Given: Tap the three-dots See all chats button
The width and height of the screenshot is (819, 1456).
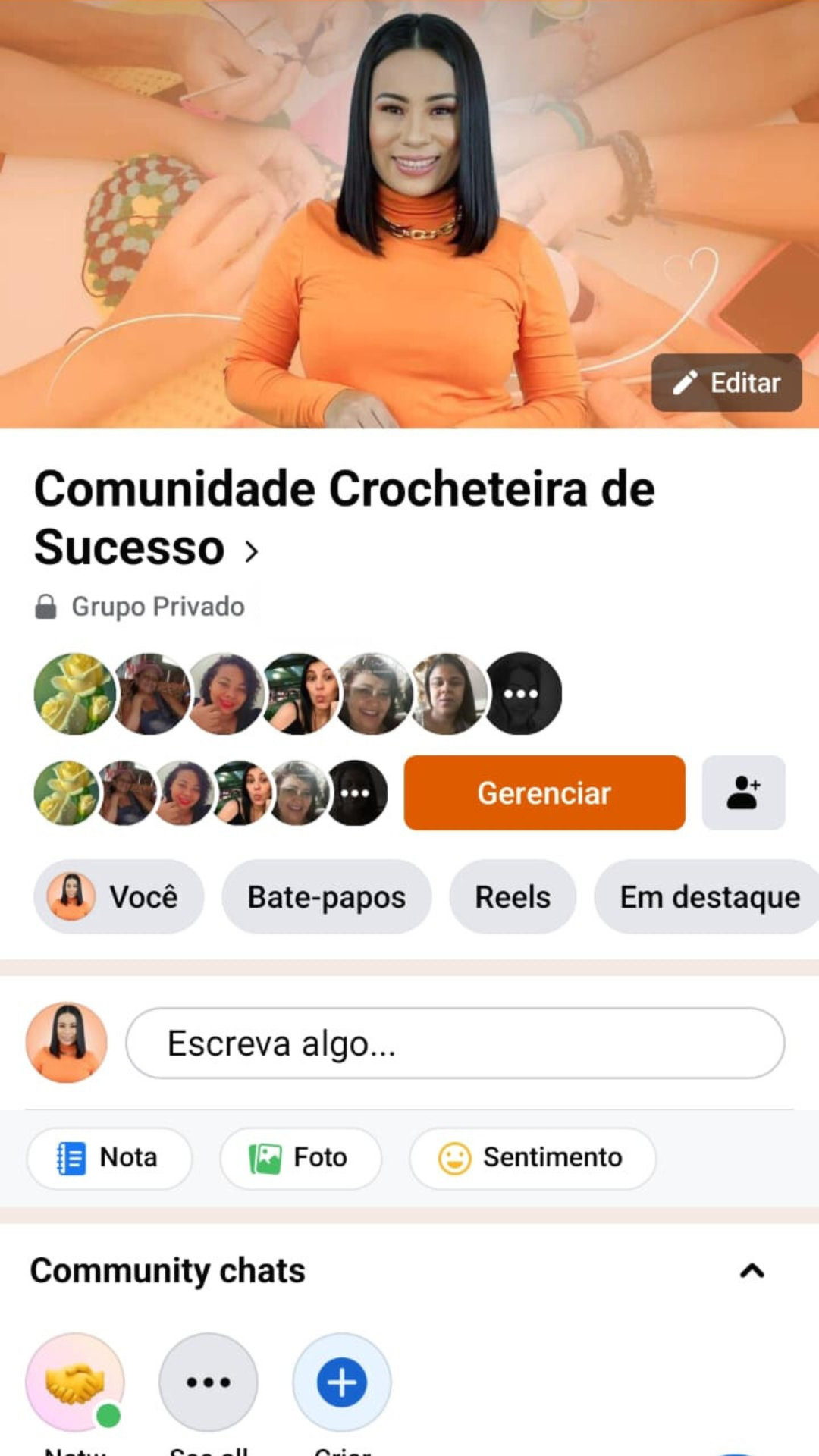Looking at the screenshot, I should [x=208, y=1382].
